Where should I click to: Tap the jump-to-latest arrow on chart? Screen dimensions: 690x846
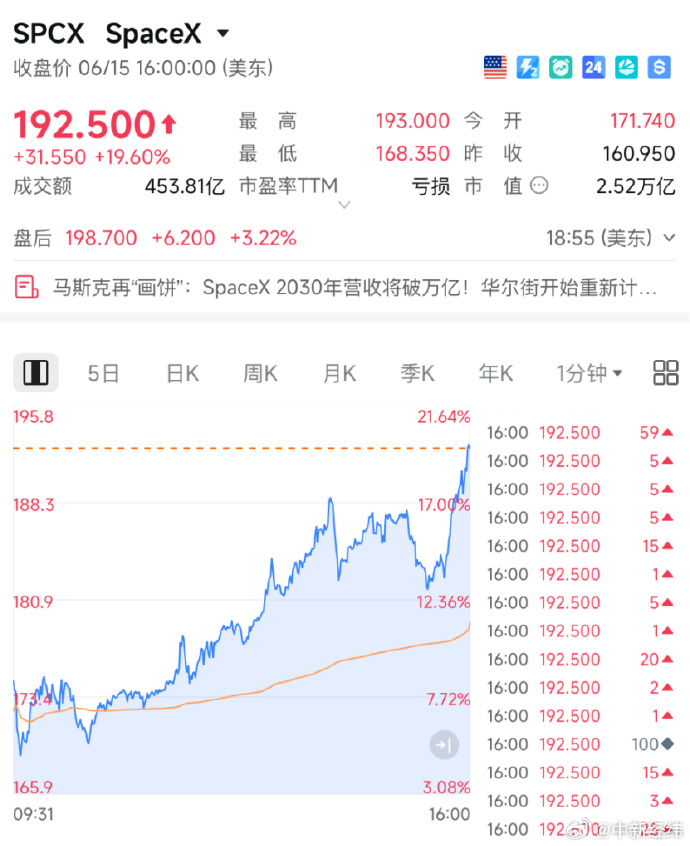[x=445, y=745]
